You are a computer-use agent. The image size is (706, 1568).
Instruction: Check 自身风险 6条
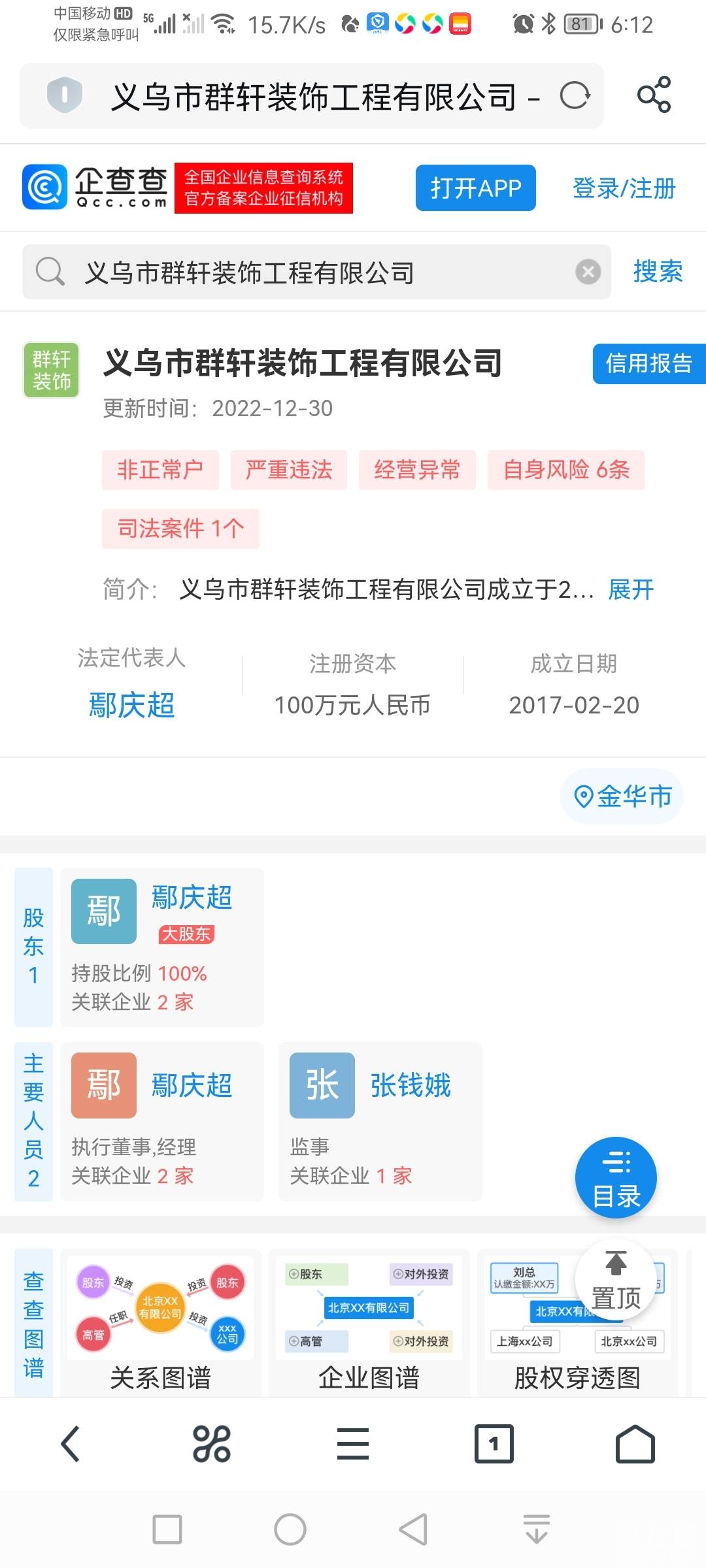565,470
